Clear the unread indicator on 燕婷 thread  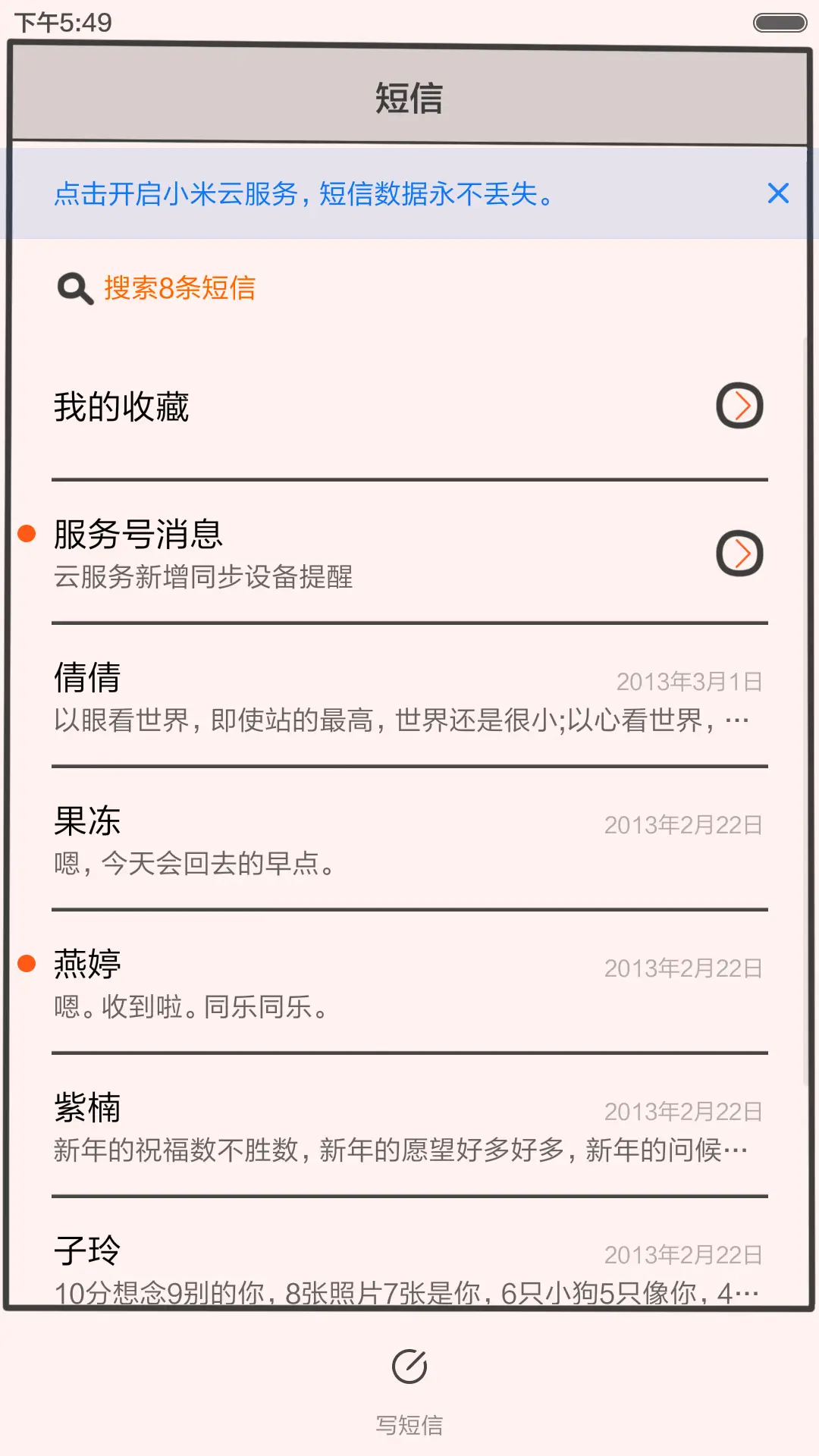pyautogui.click(x=27, y=962)
